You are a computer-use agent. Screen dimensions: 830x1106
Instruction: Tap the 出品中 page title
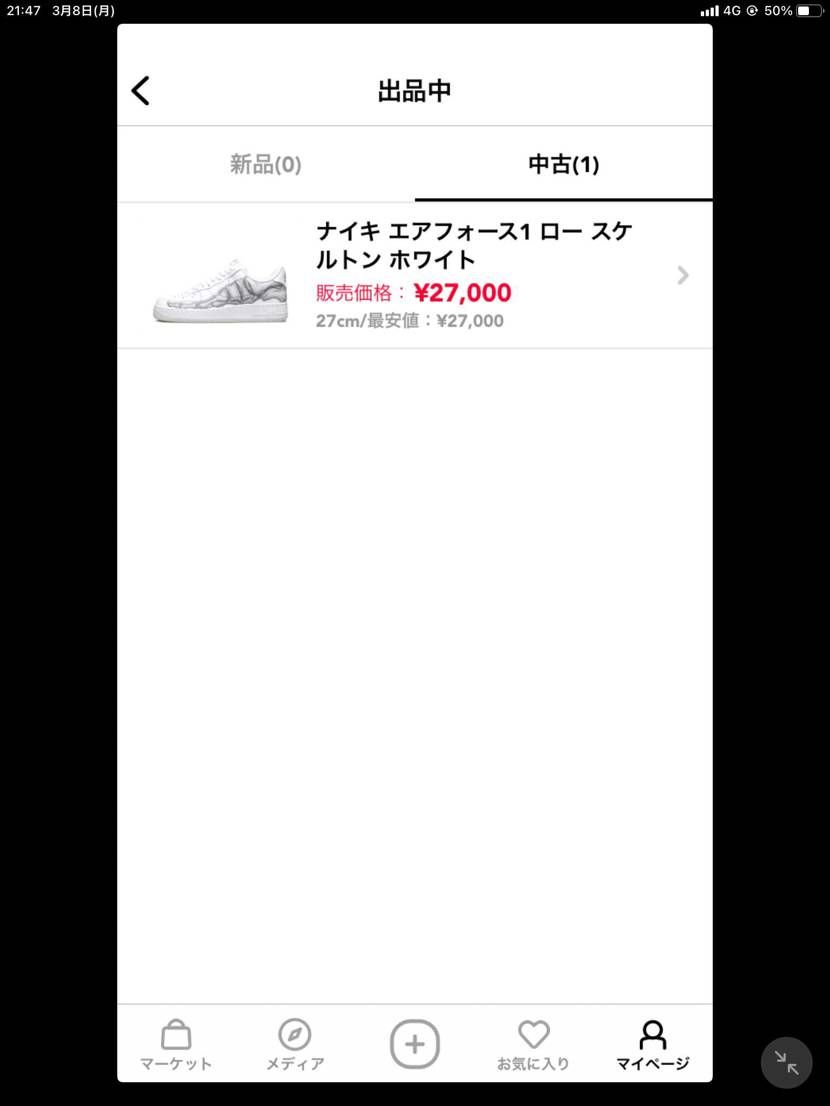point(415,90)
